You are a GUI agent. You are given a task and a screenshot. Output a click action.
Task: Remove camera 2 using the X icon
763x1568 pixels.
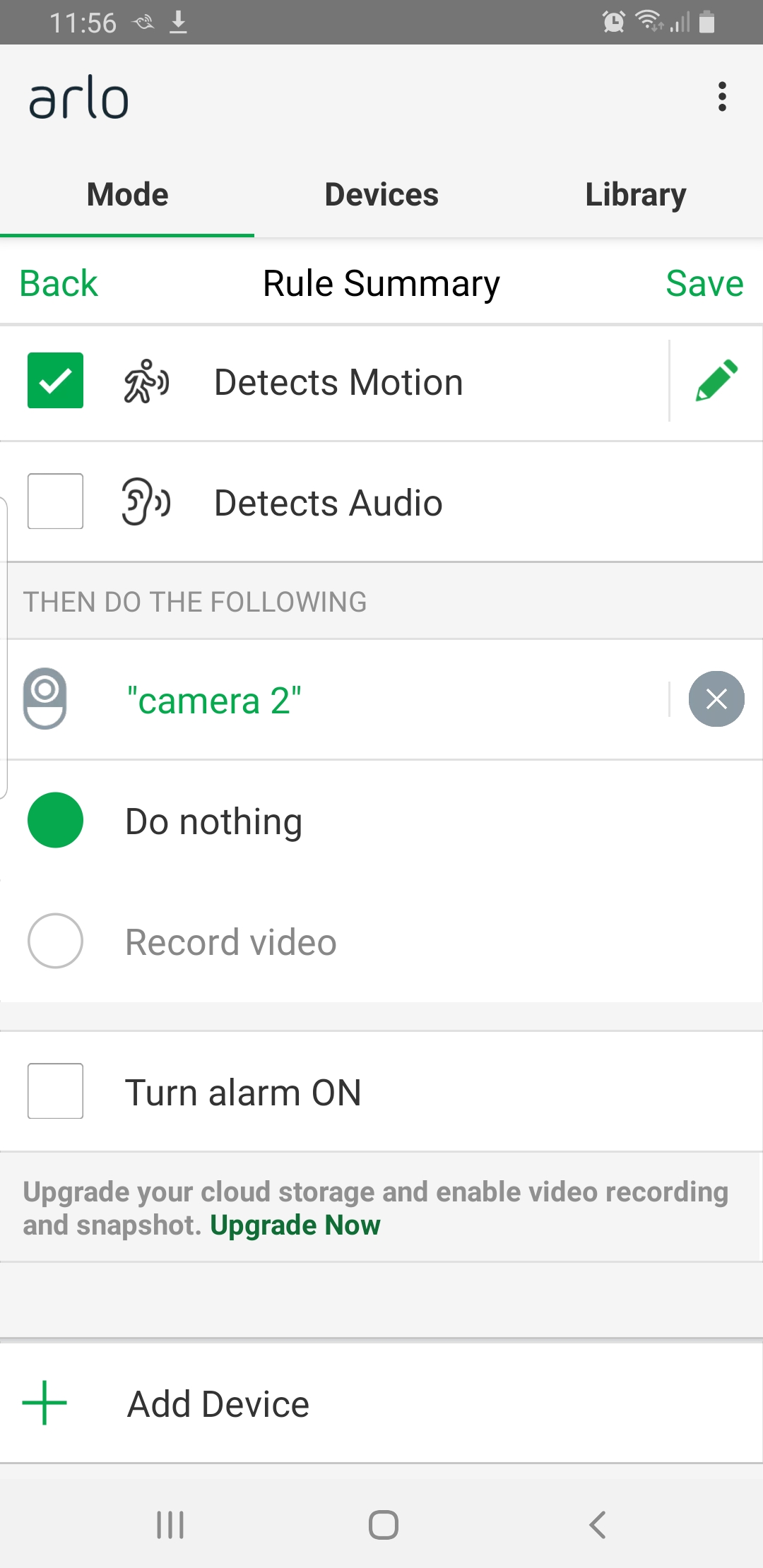coord(716,699)
